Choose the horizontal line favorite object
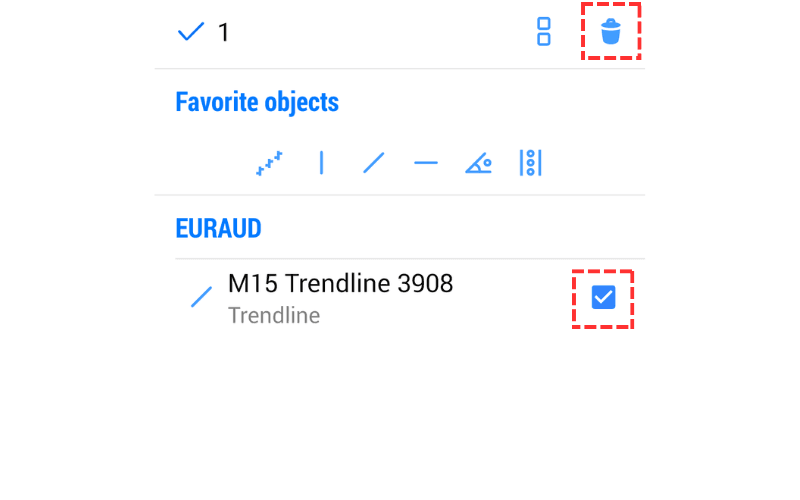Viewport: 800px width, 500px height. (426, 163)
